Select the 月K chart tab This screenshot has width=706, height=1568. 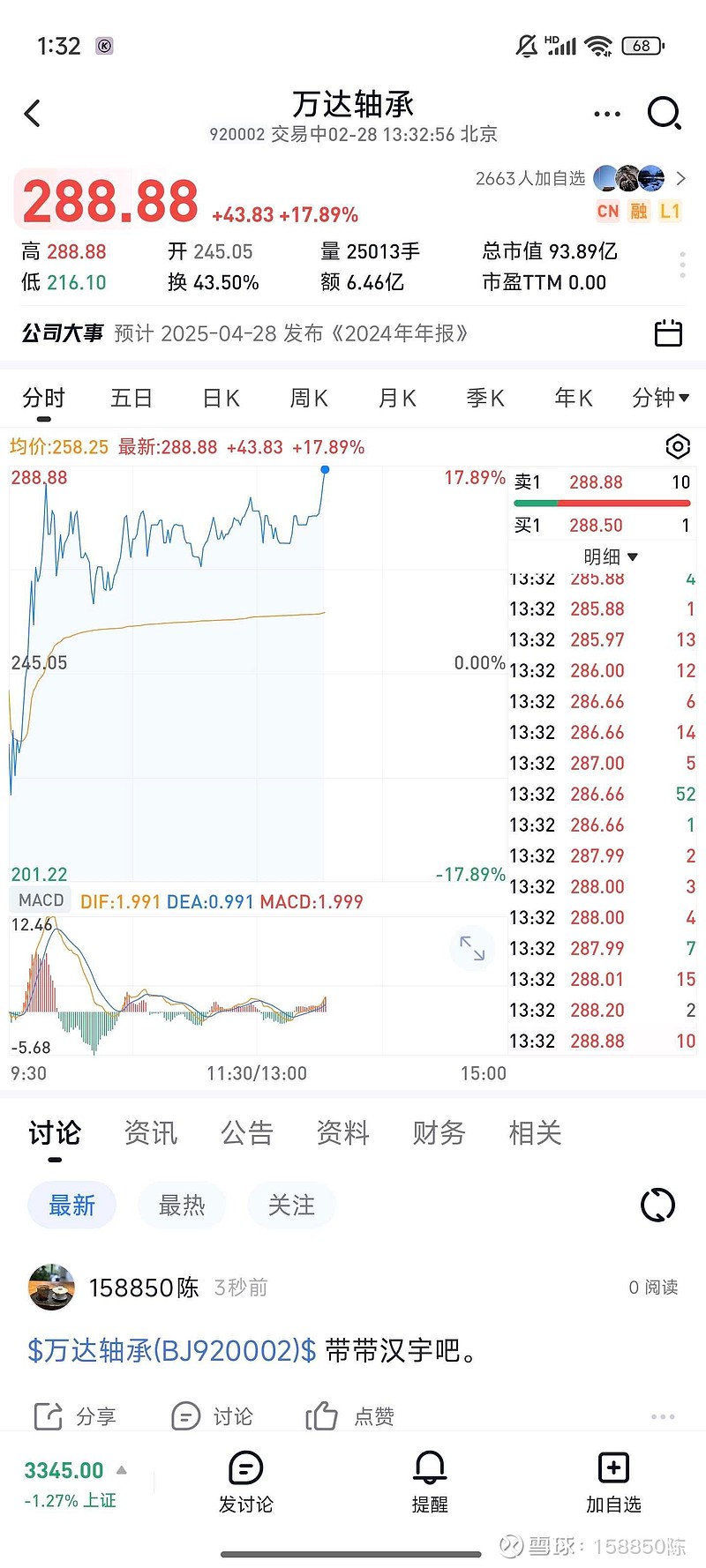pyautogui.click(x=397, y=399)
